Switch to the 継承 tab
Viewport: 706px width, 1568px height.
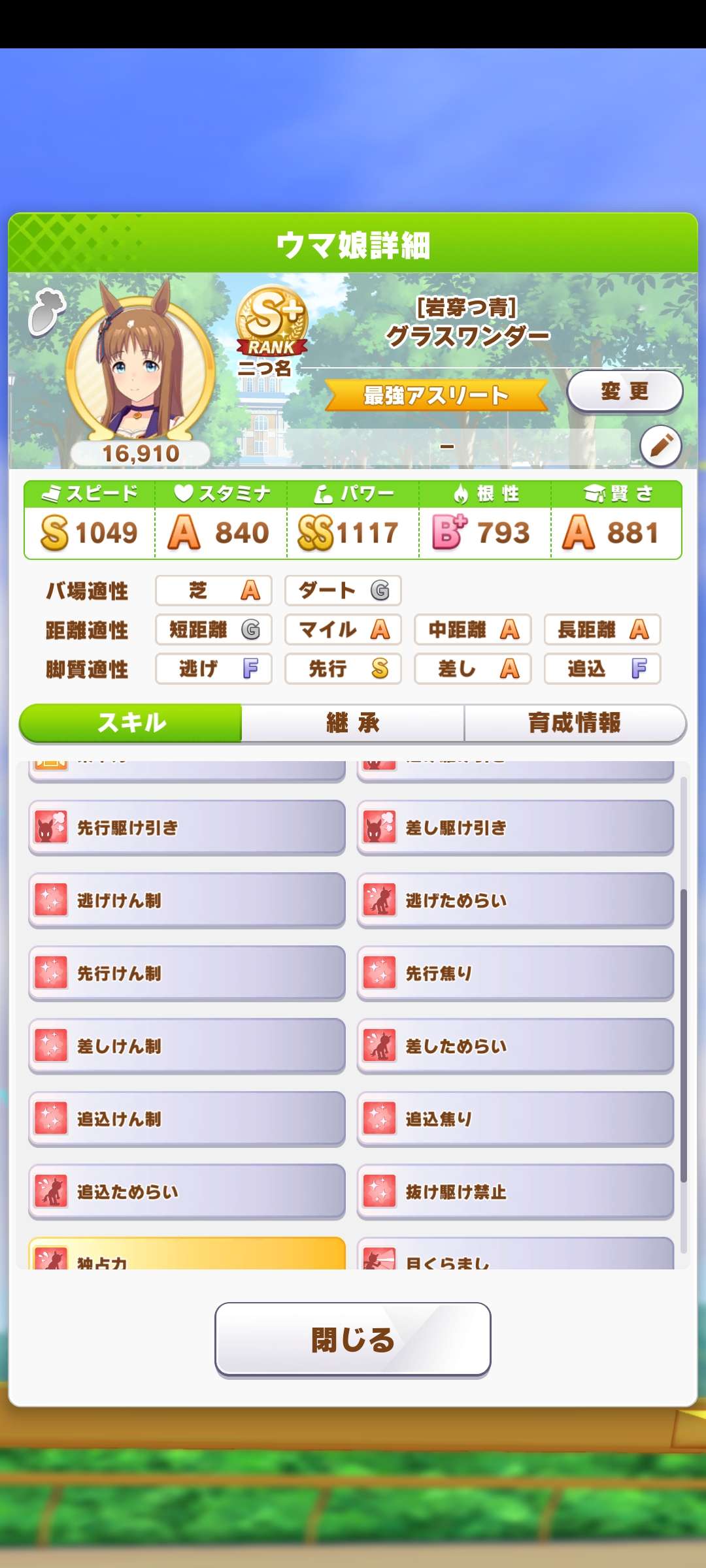(353, 723)
